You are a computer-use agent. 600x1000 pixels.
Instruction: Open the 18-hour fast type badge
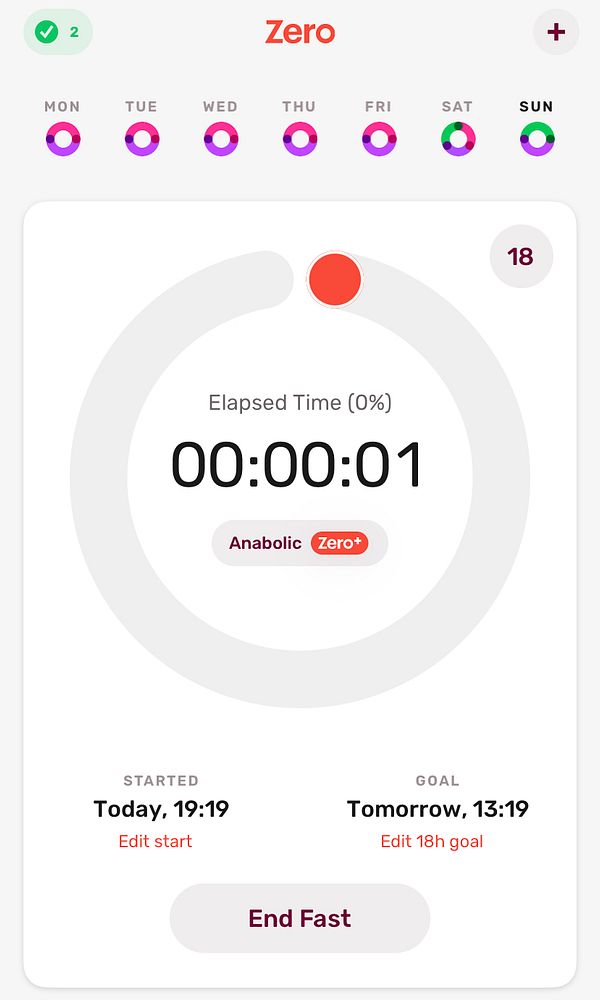(521, 257)
